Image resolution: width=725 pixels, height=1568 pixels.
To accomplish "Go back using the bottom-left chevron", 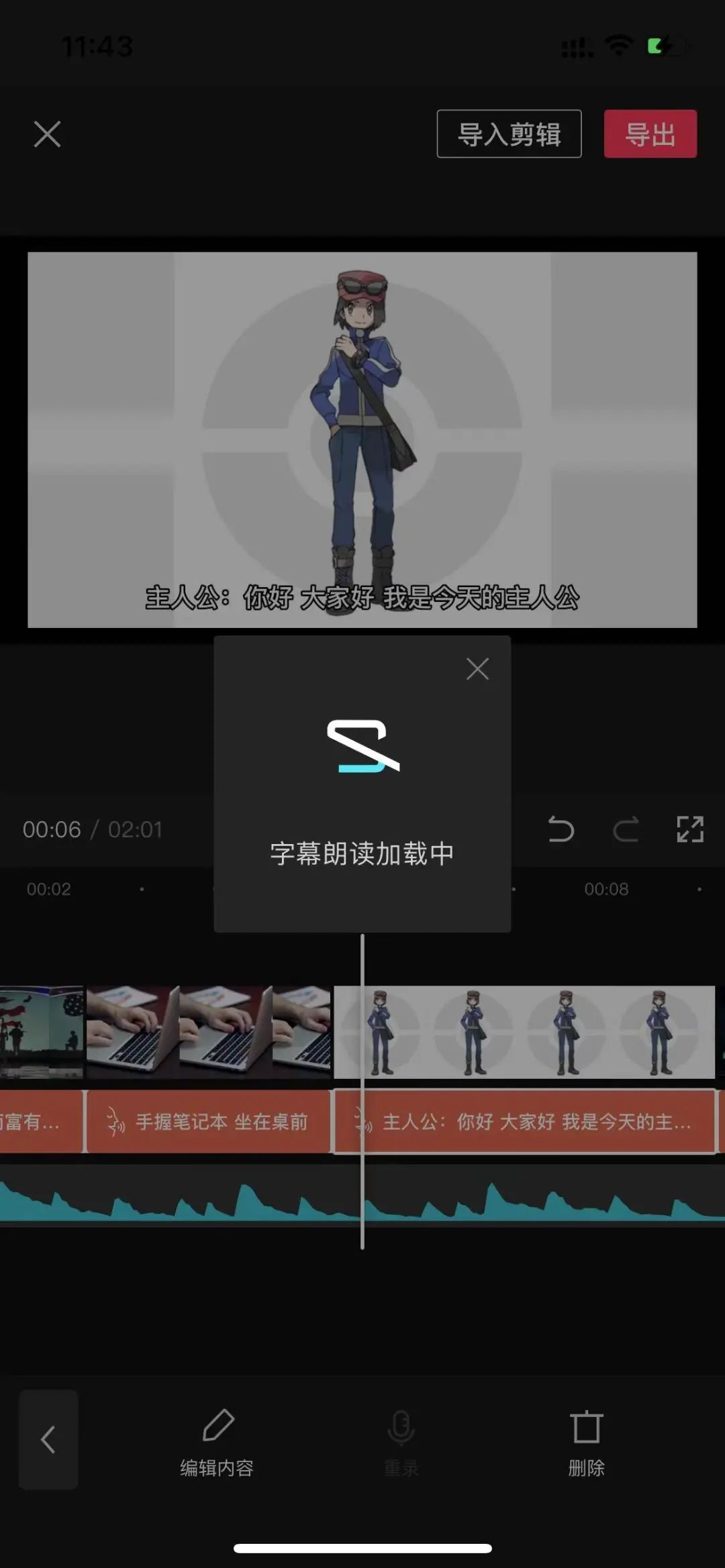I will pos(48,1439).
